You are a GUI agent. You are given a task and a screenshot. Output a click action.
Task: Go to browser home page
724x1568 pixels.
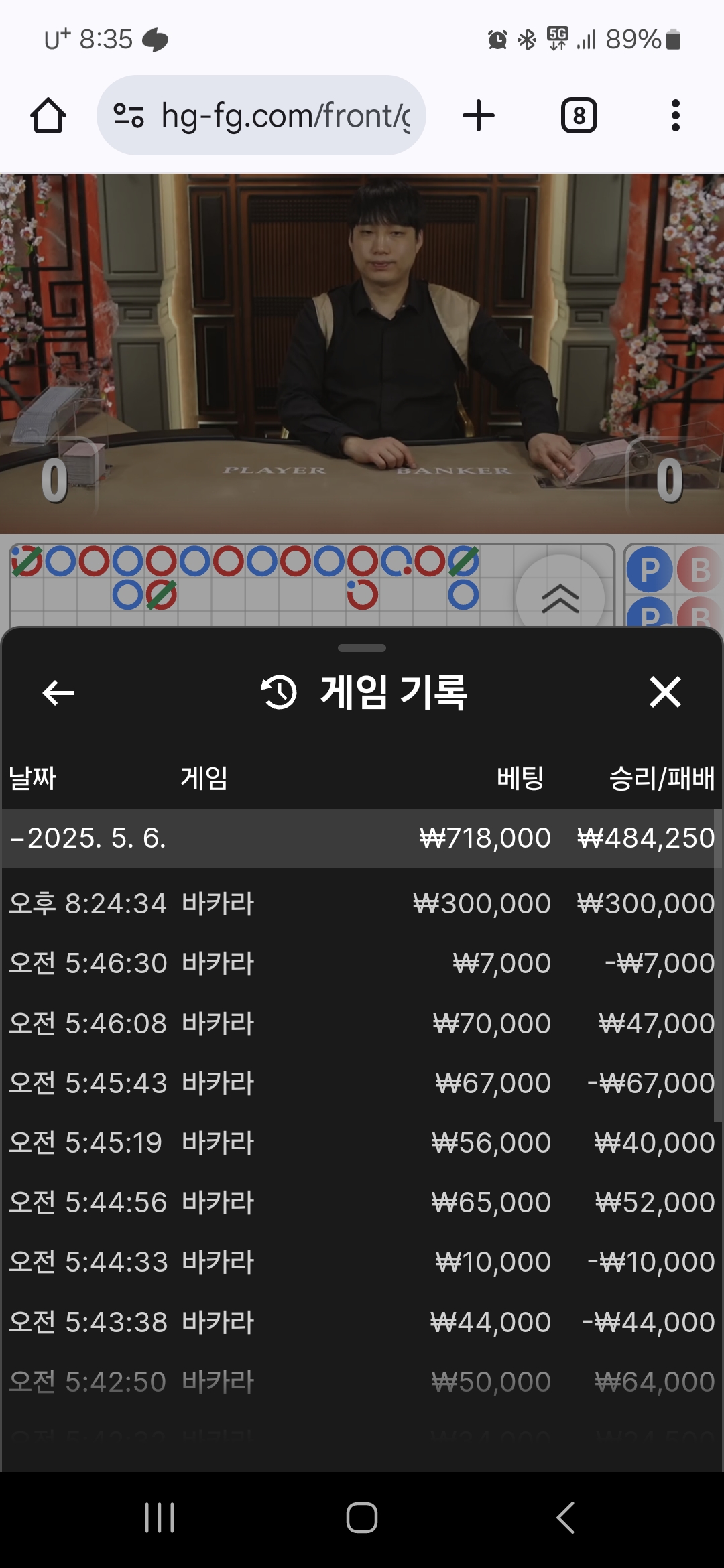tap(48, 115)
